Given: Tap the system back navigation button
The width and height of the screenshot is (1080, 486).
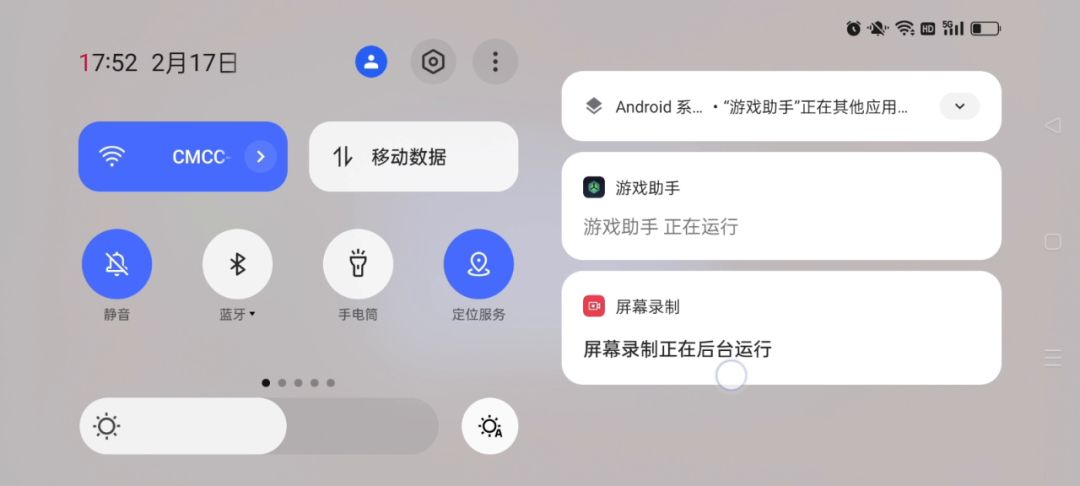Looking at the screenshot, I should coord(1052,125).
